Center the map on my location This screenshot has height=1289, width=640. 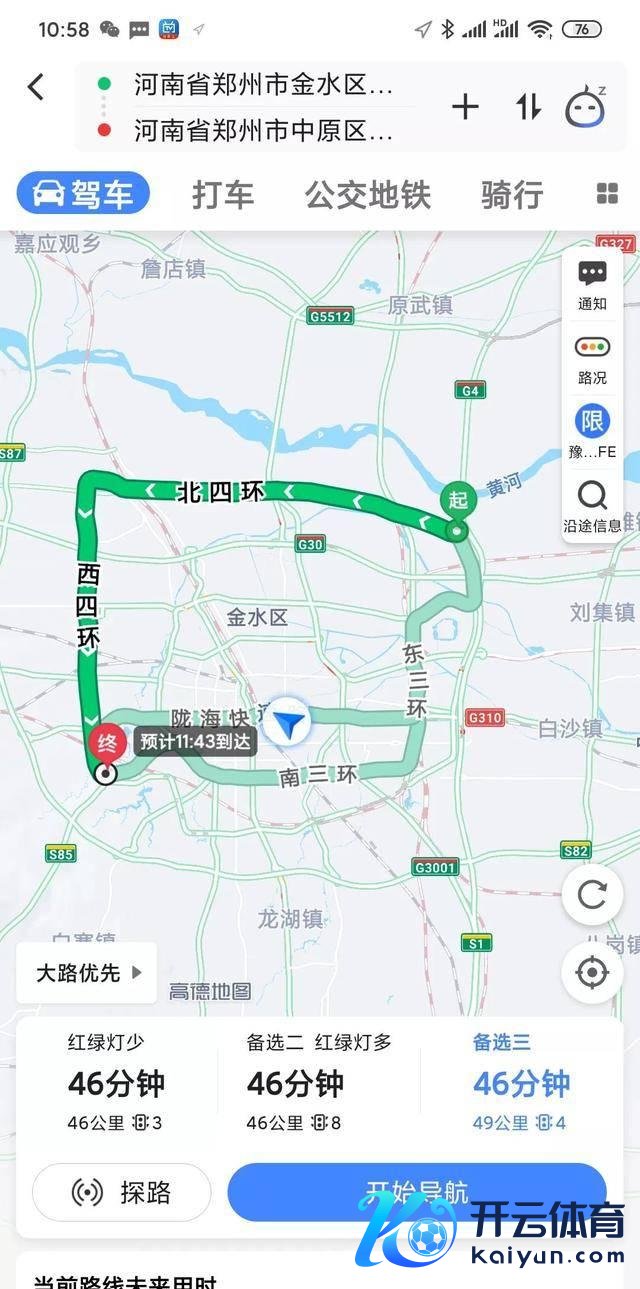[x=592, y=971]
